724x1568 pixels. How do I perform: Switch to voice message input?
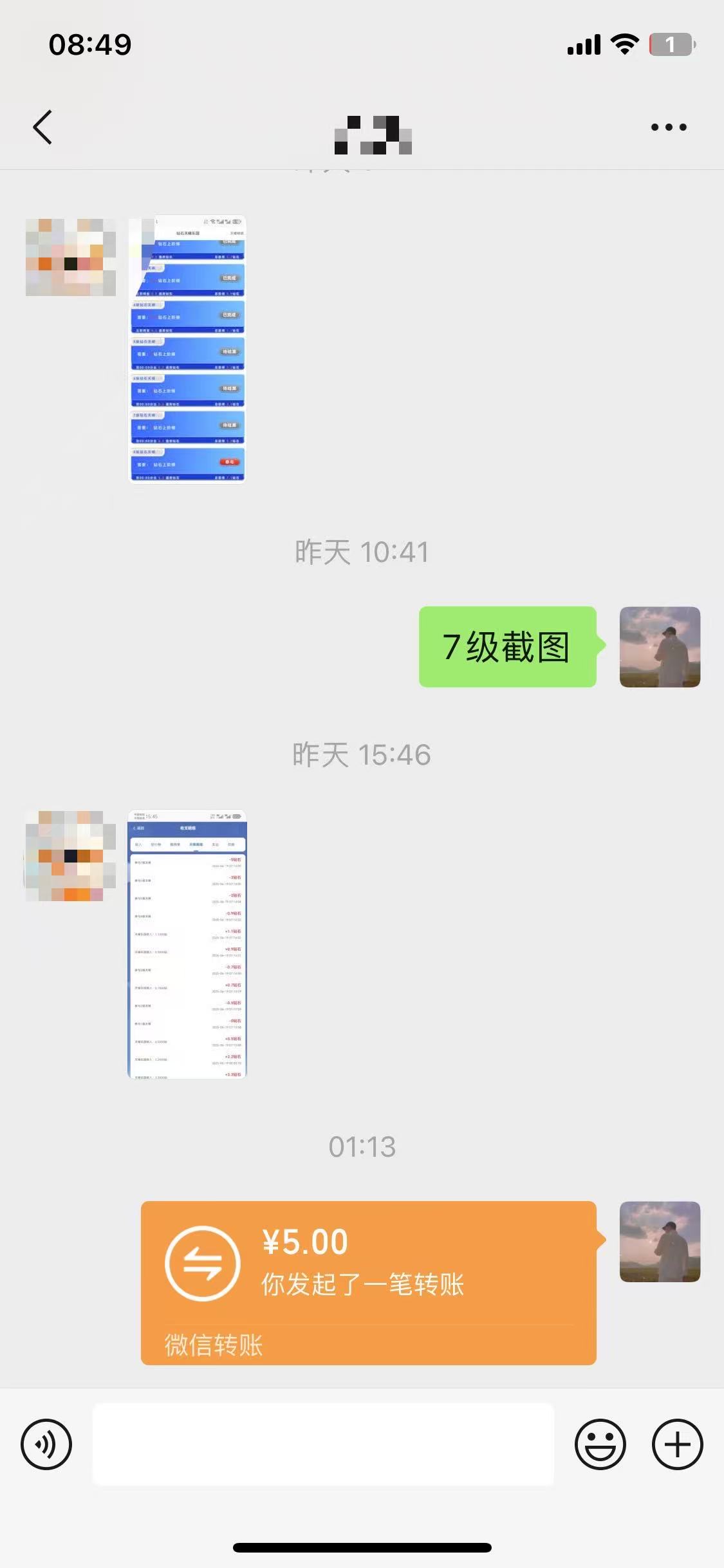(46, 1444)
